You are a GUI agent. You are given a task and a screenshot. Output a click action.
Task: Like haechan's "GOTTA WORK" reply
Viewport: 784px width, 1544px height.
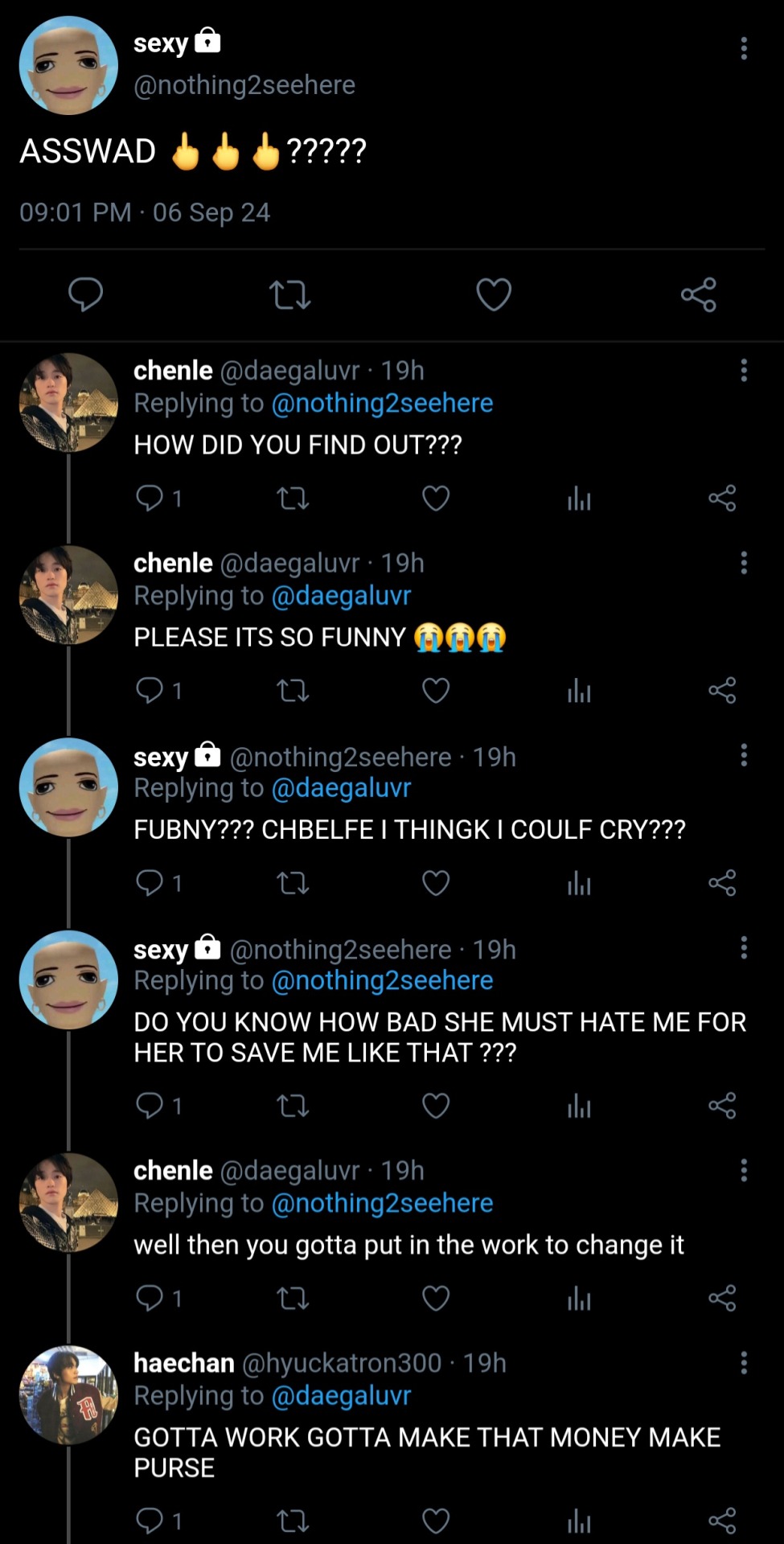tap(436, 1521)
